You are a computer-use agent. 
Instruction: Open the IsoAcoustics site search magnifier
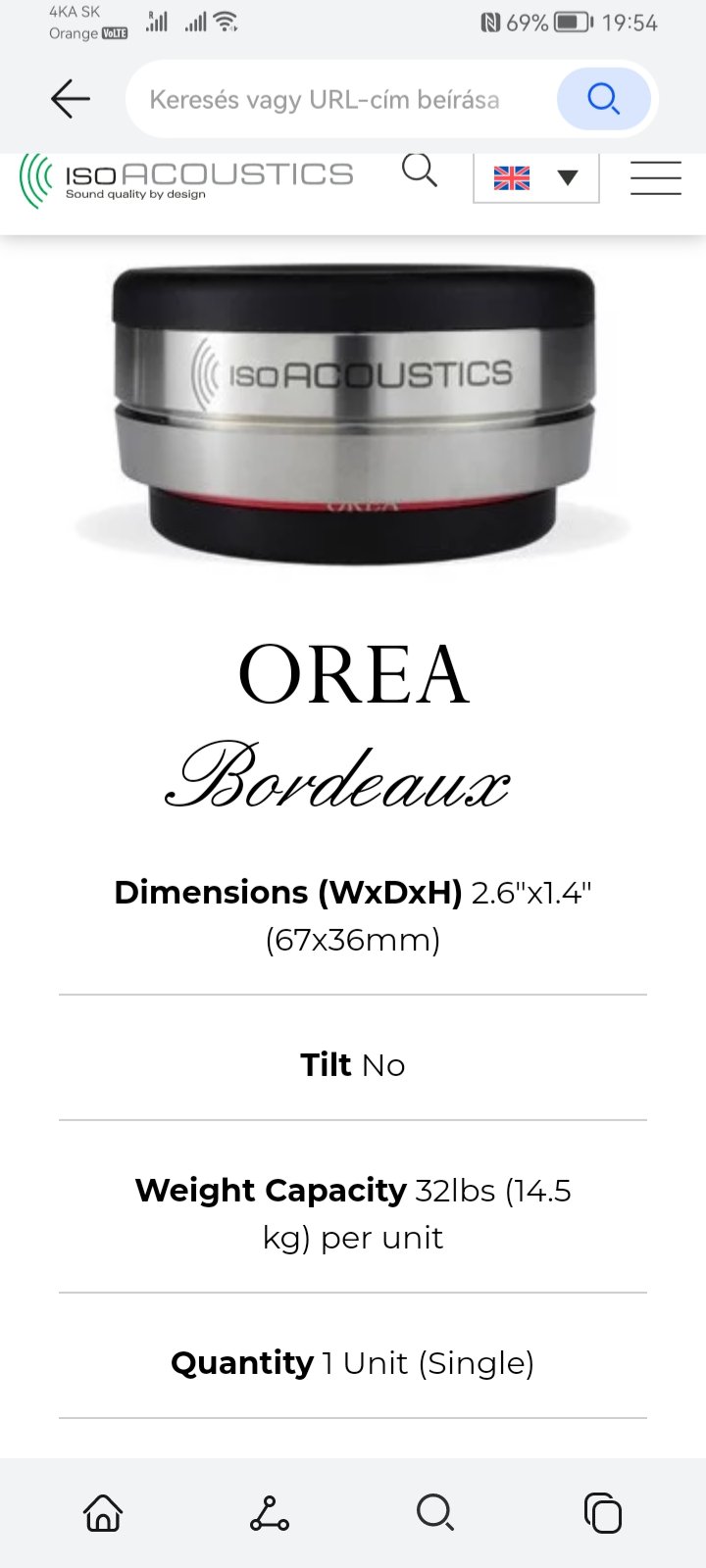click(420, 171)
